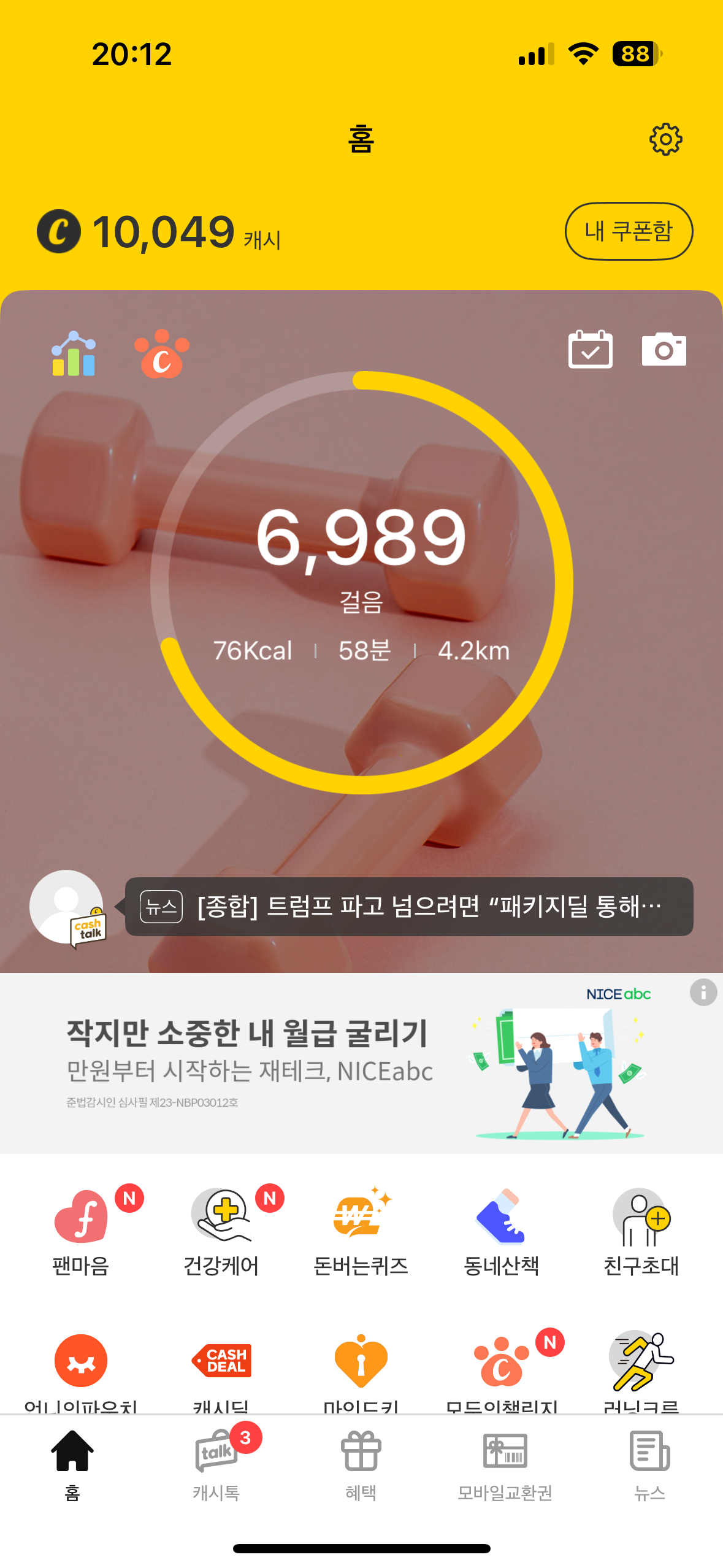Show ad info for NICEabc banner
The image size is (723, 1568).
(703, 992)
